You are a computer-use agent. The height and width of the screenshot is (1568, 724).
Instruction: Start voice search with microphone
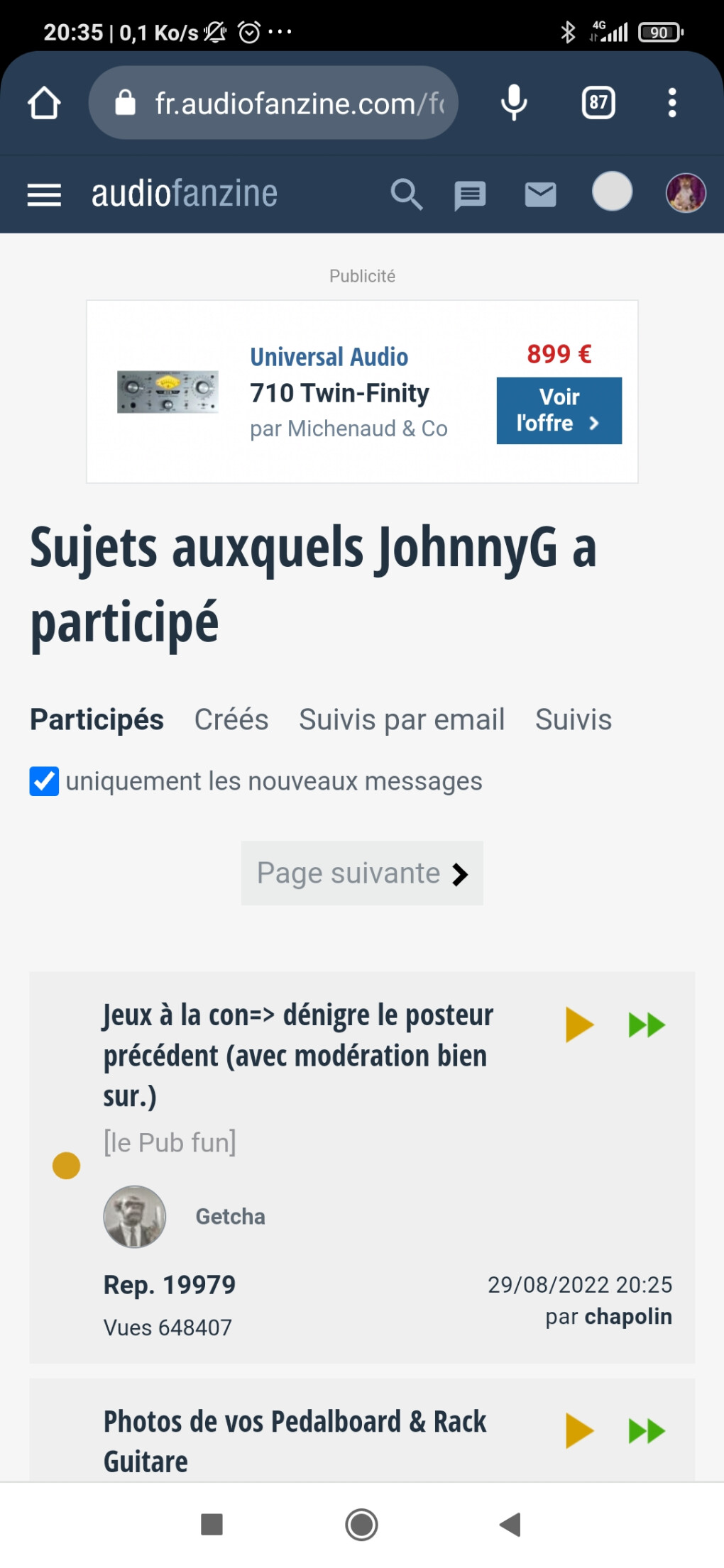click(x=514, y=104)
